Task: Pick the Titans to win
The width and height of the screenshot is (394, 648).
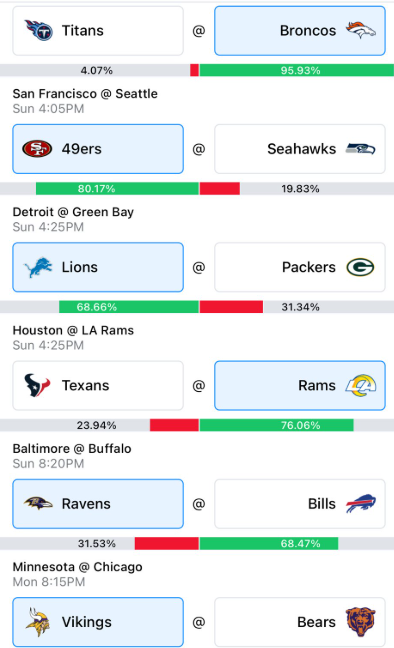Action: pos(98,31)
